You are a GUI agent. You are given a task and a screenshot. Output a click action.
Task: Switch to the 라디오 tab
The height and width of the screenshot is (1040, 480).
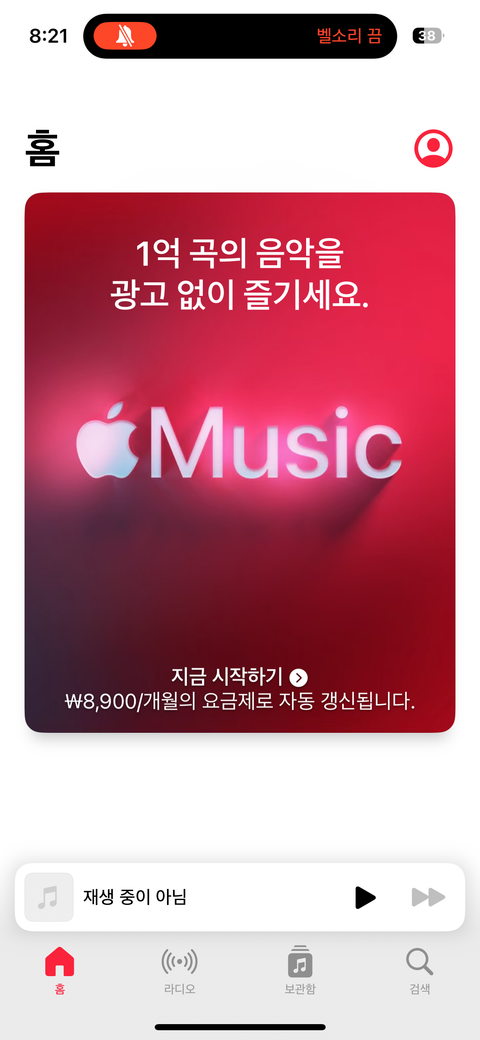180,970
